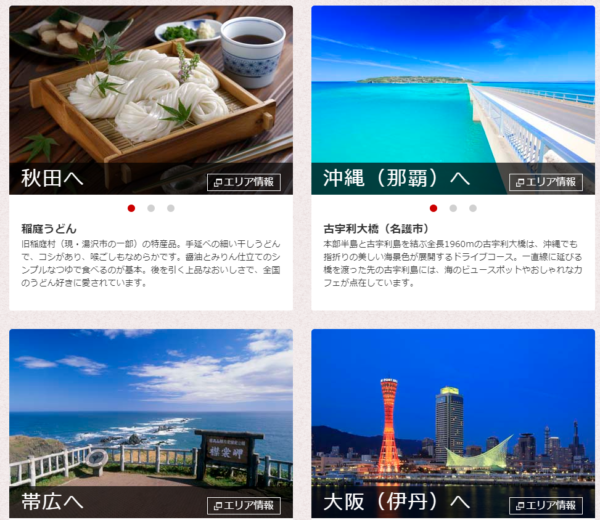600x520 pixels.
Task: Tap エリア情報 button on 帯広へ card
Action: coord(244,505)
